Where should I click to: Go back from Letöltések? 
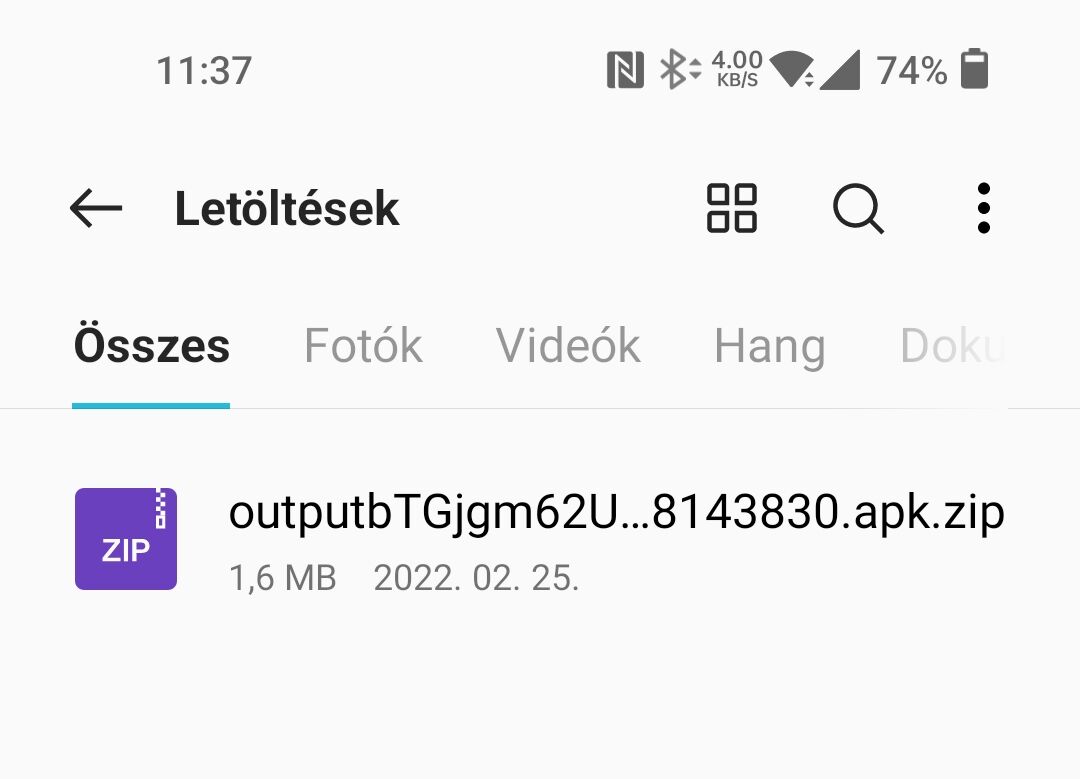pyautogui.click(x=96, y=208)
